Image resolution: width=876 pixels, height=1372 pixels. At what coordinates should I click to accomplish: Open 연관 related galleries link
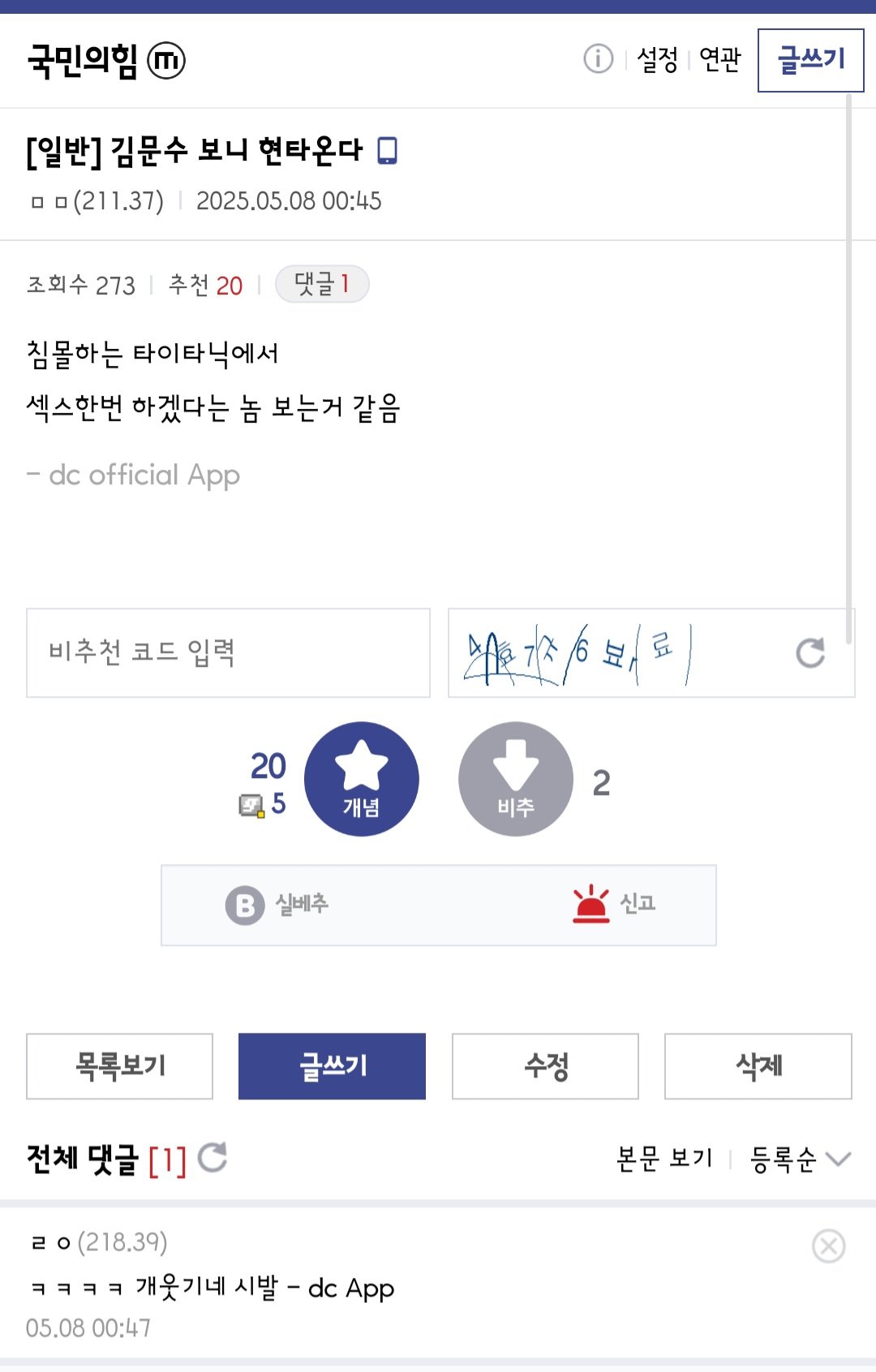(x=719, y=59)
